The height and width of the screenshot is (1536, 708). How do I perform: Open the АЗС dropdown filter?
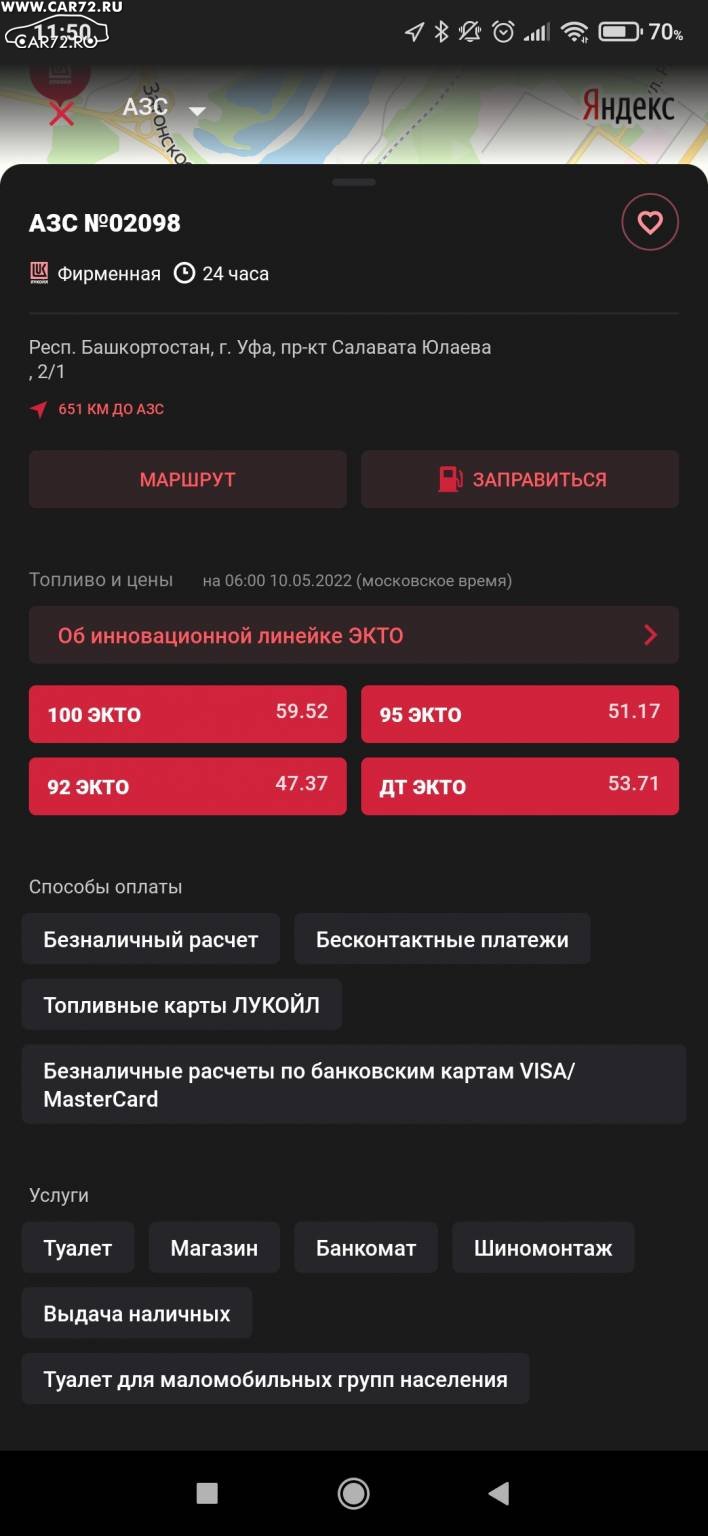tap(164, 108)
